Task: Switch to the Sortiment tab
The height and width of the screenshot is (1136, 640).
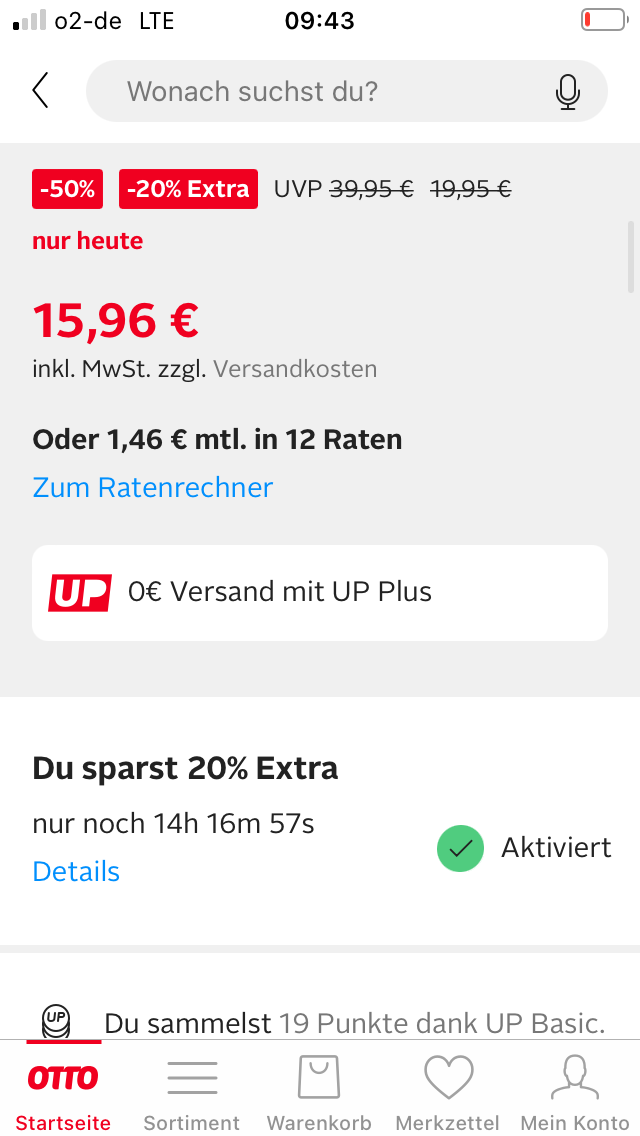Action: coord(191,1088)
